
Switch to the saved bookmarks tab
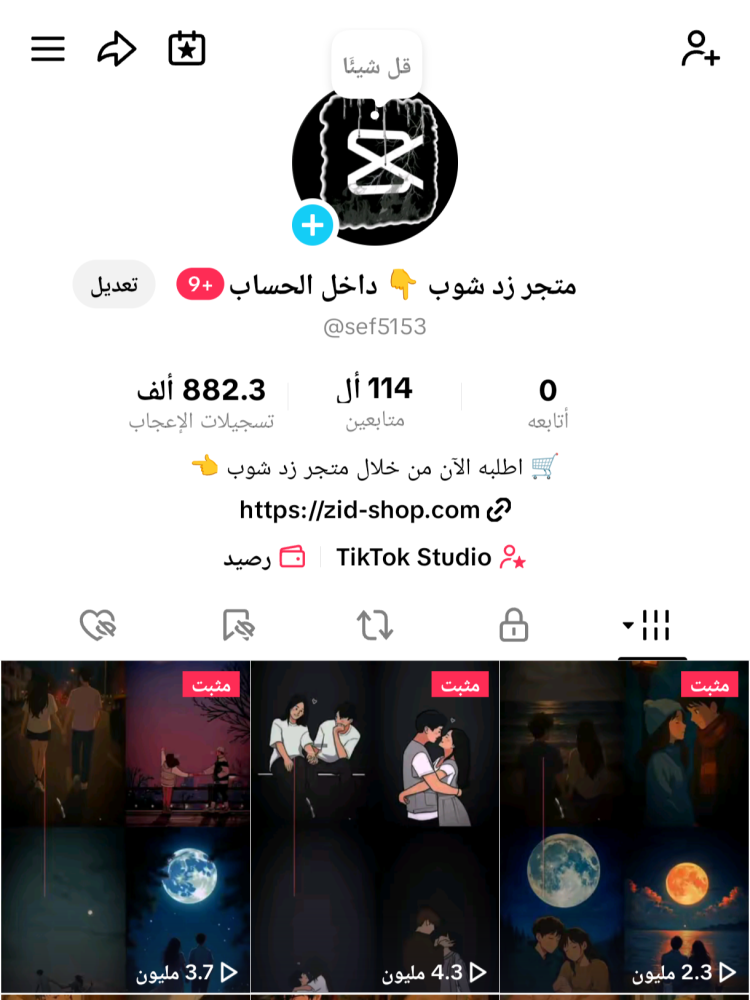(x=237, y=626)
